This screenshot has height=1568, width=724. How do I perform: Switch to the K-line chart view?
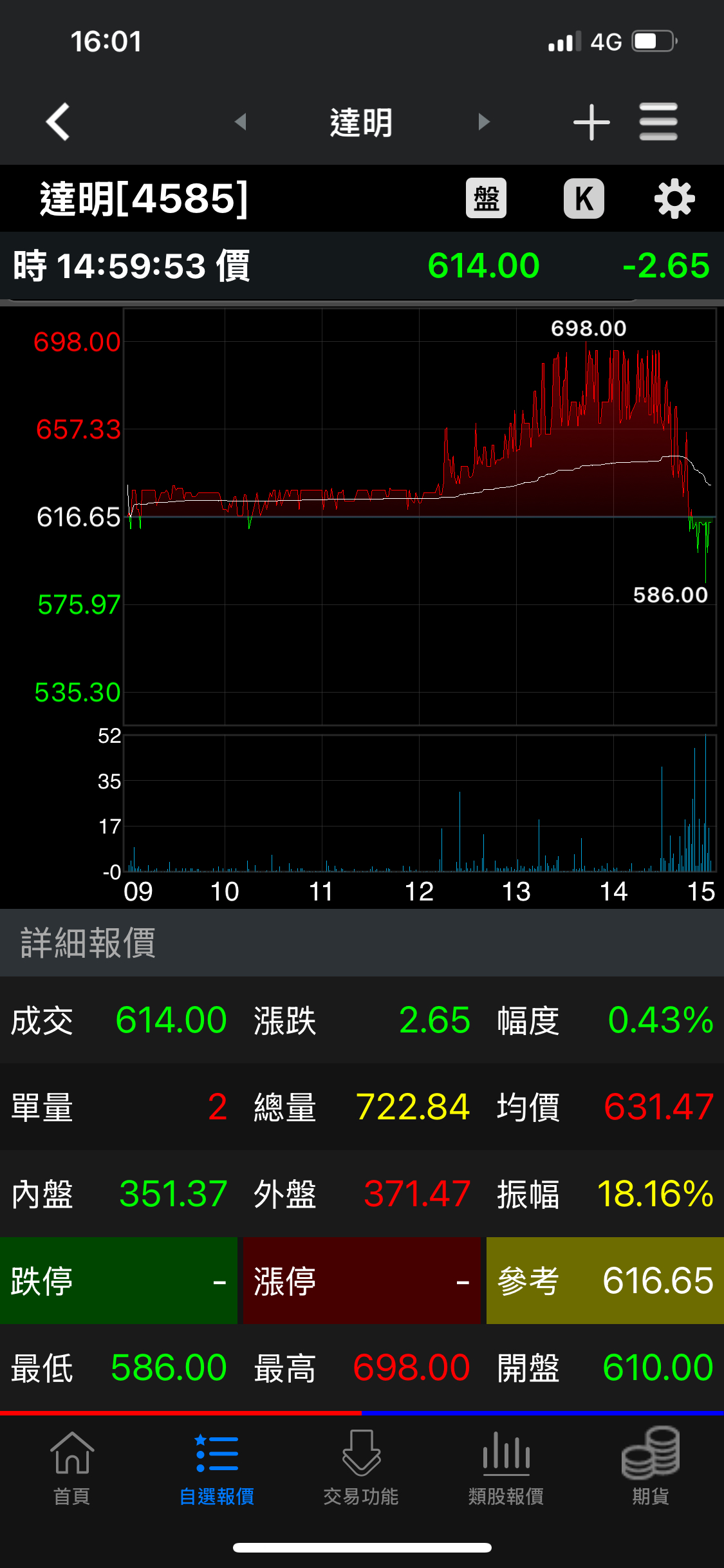(x=584, y=198)
